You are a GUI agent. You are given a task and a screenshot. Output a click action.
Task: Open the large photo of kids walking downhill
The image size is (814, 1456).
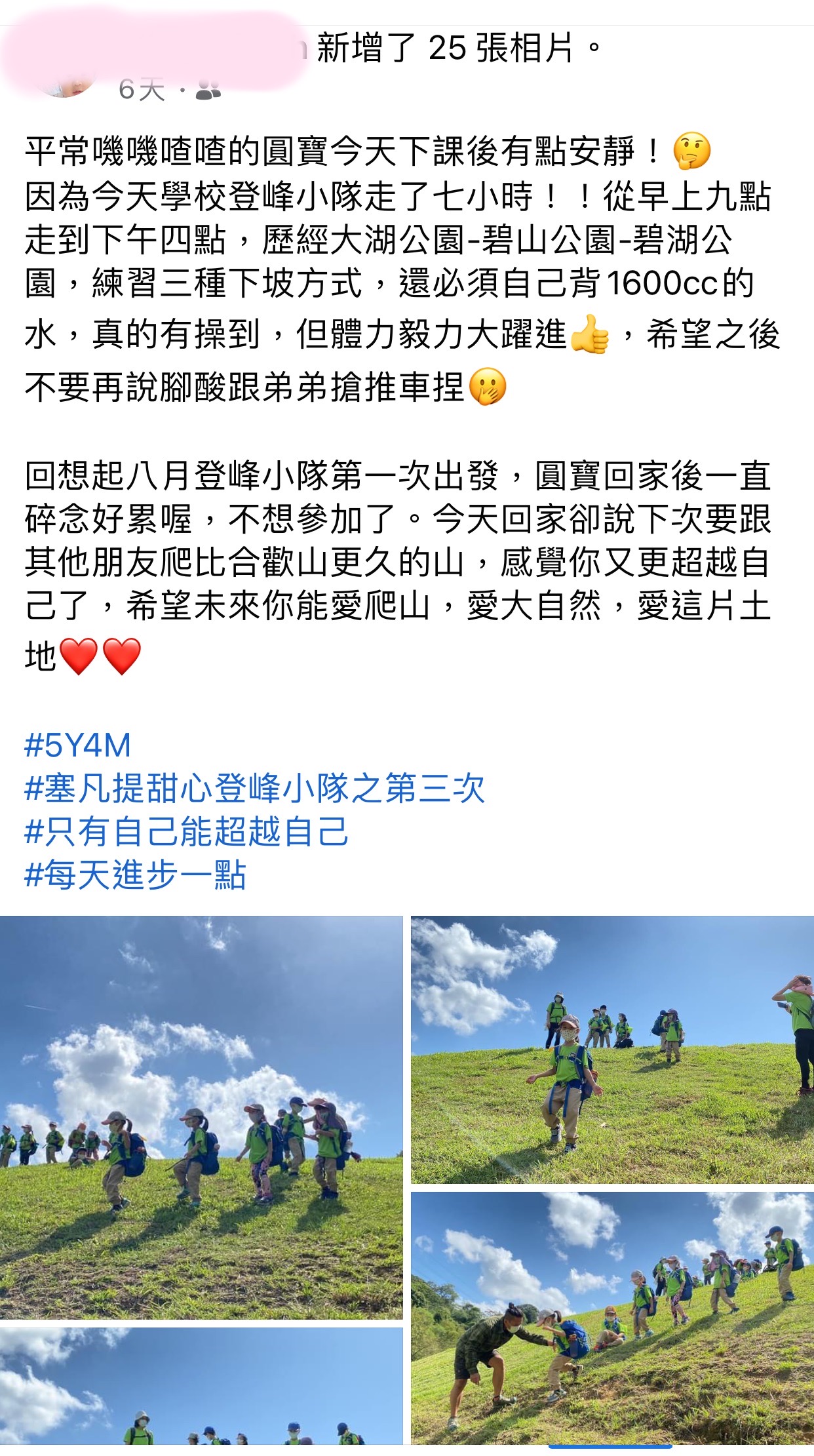201,1118
